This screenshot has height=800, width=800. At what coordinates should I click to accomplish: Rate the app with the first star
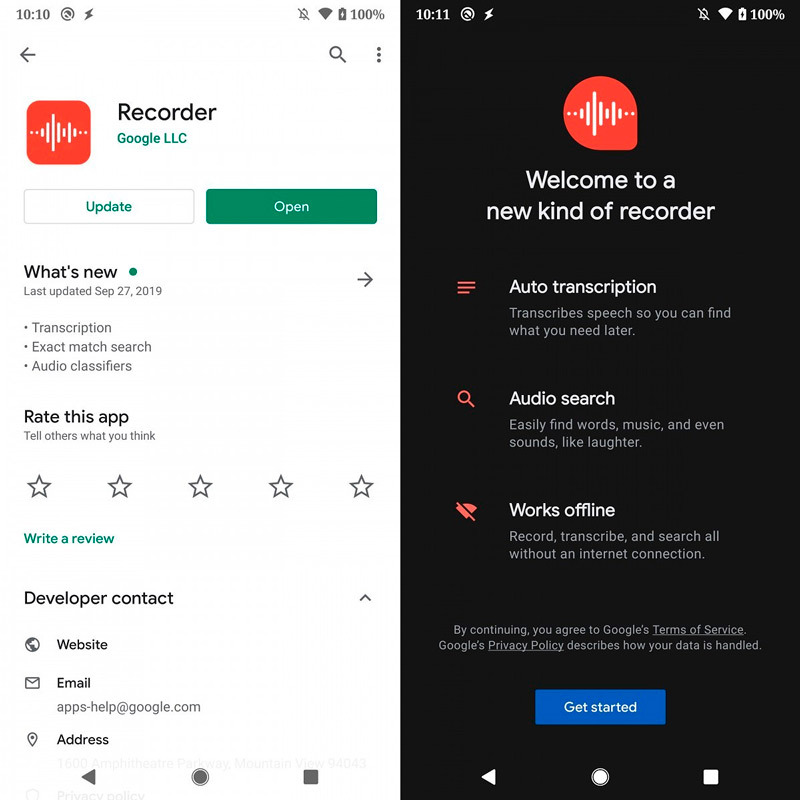(39, 487)
